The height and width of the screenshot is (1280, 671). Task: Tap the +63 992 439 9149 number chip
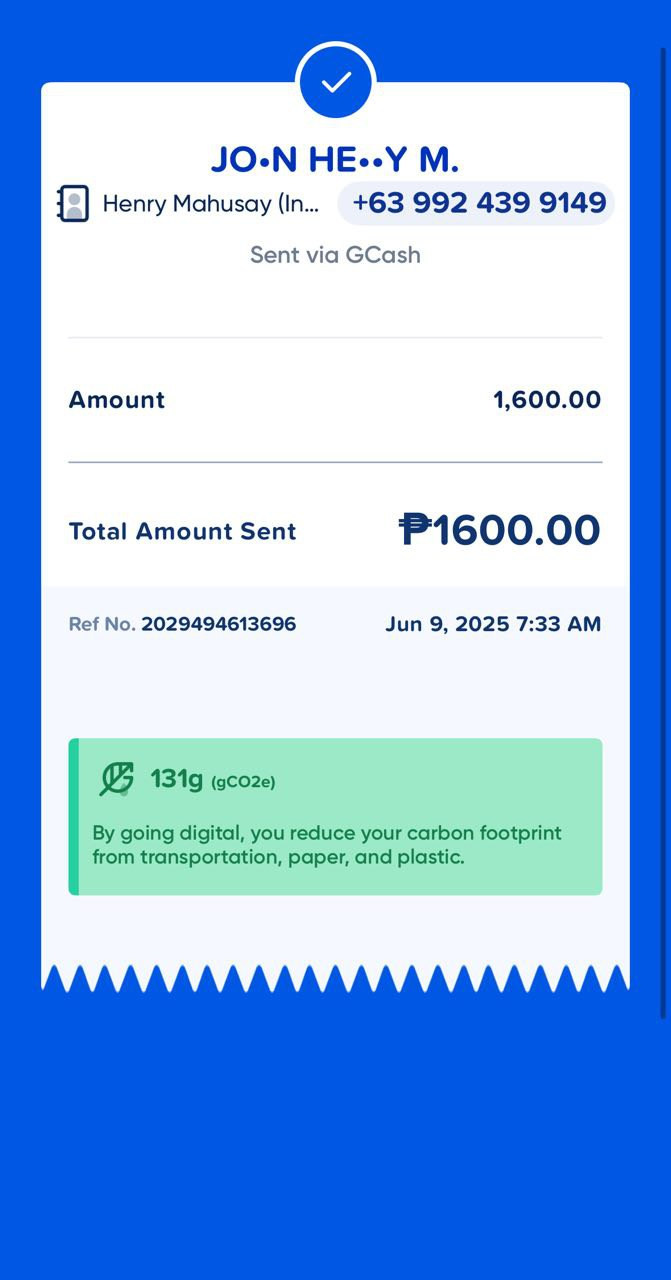477,203
